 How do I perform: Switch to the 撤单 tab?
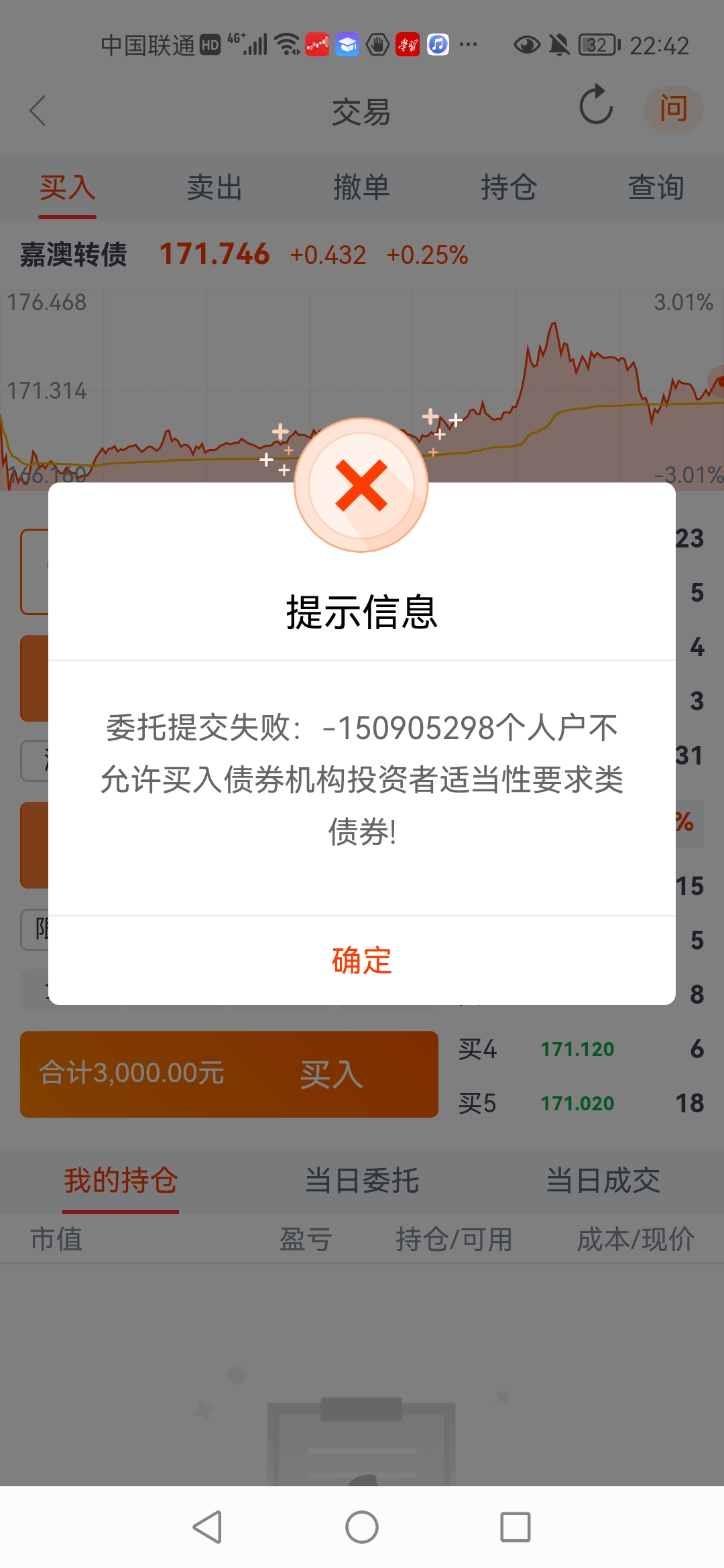coord(361,188)
